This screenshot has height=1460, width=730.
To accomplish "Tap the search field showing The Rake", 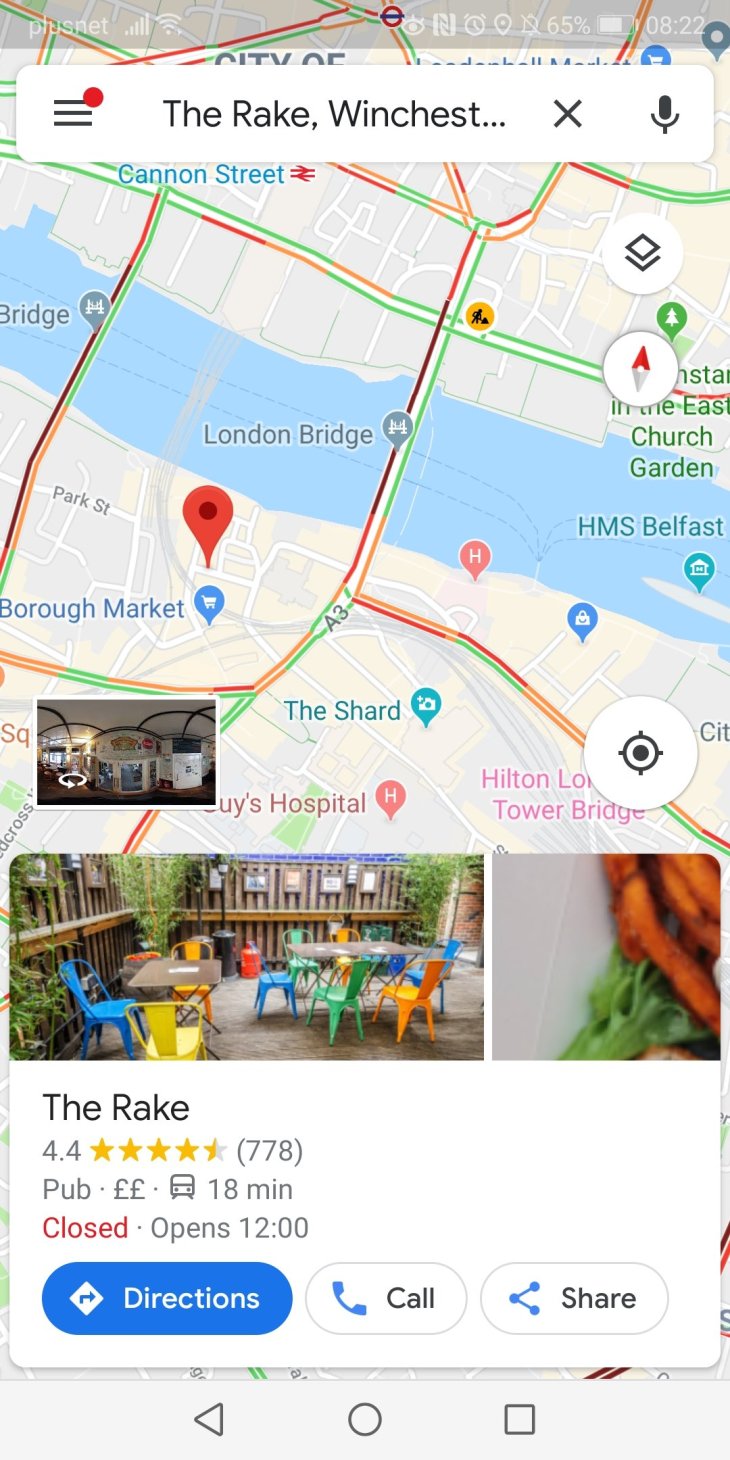I will 334,114.
